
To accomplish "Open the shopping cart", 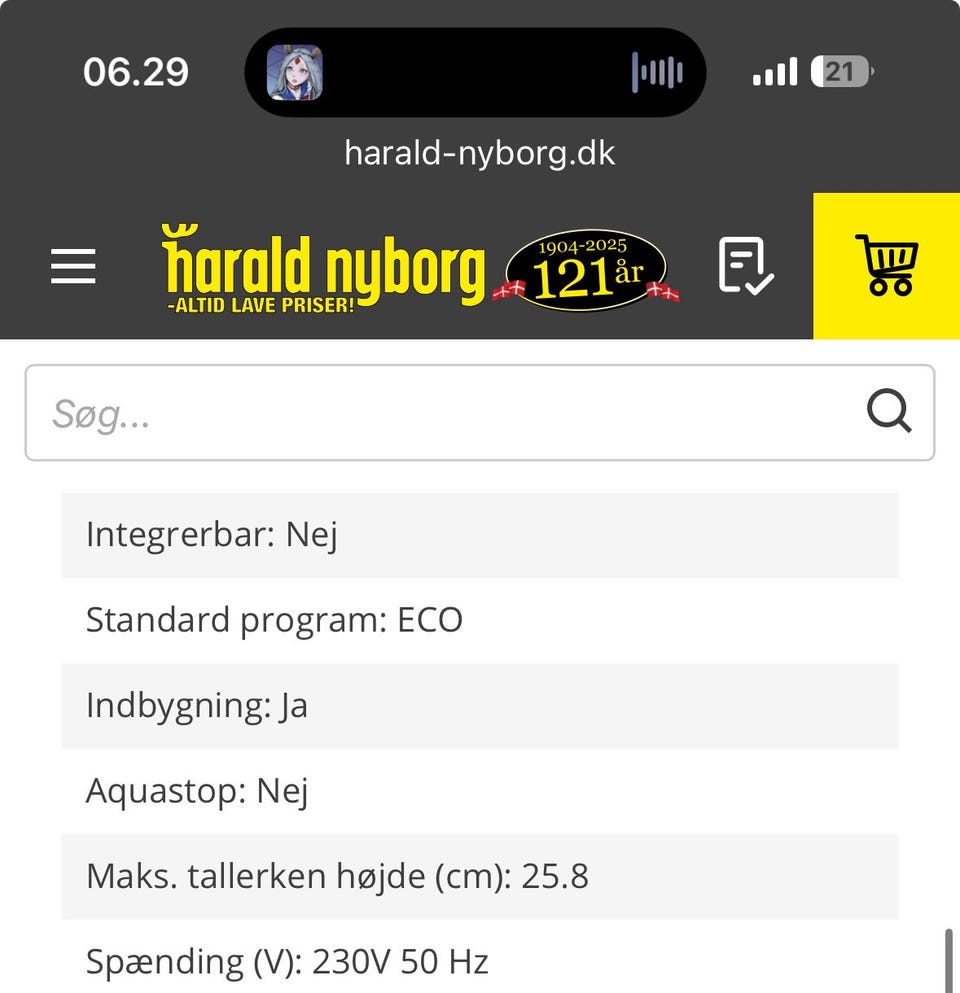I will coord(886,266).
